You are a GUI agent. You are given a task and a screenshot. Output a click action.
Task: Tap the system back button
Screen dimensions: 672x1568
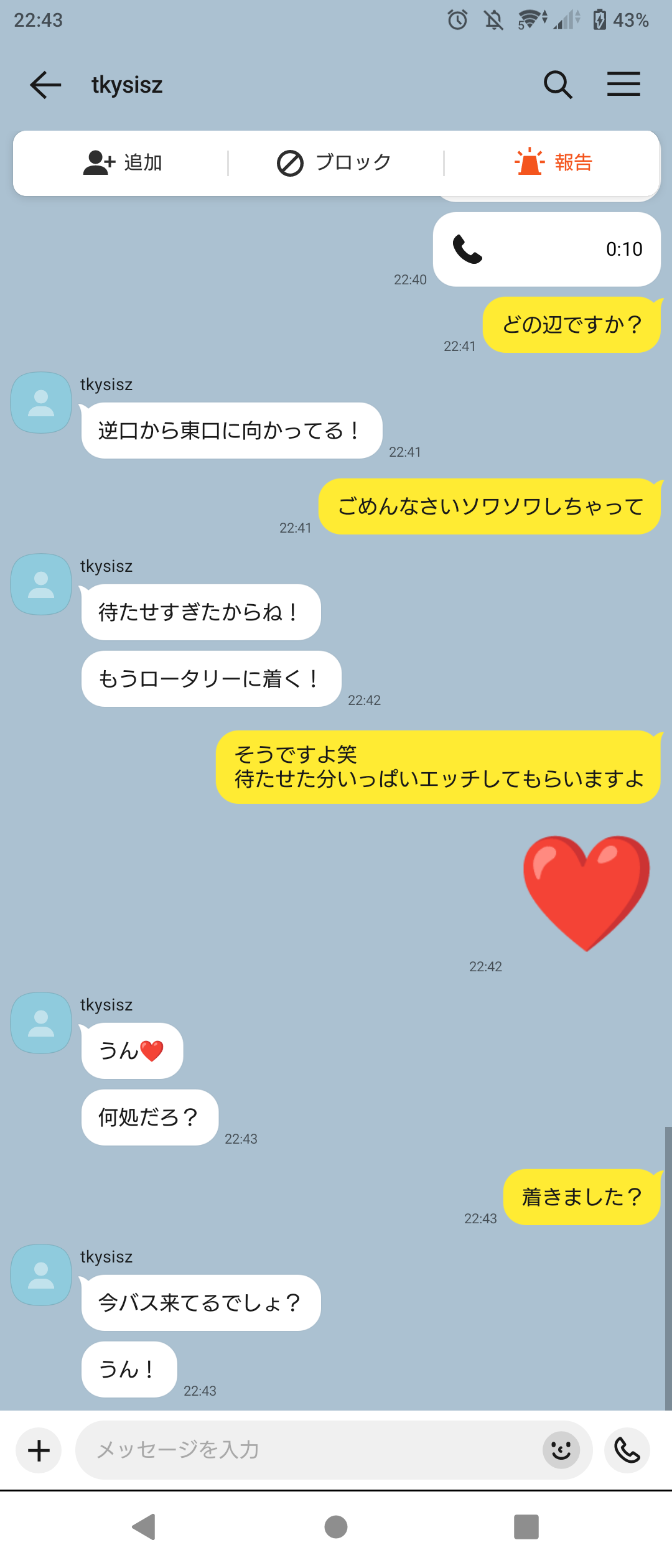[144, 1527]
